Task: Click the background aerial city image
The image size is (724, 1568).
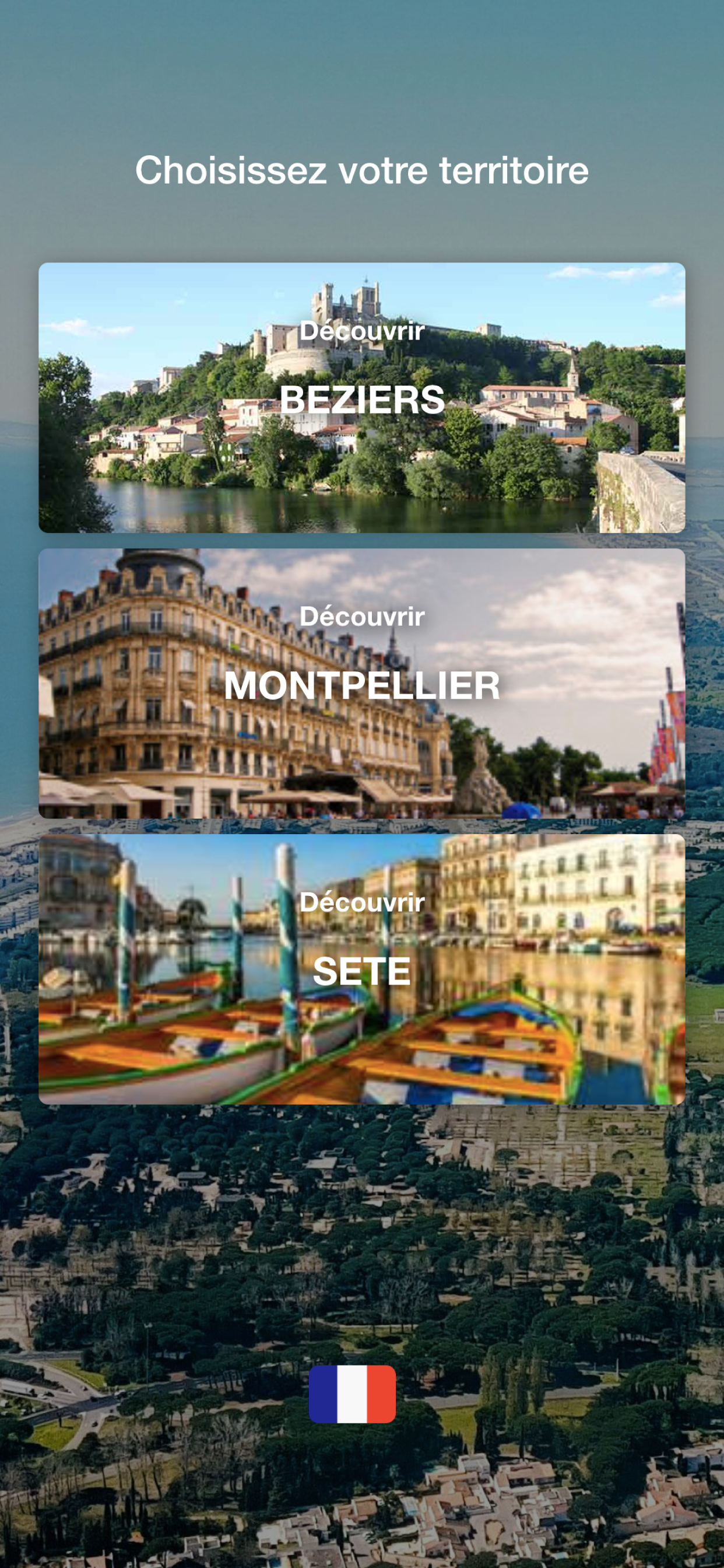Action: (362, 1217)
